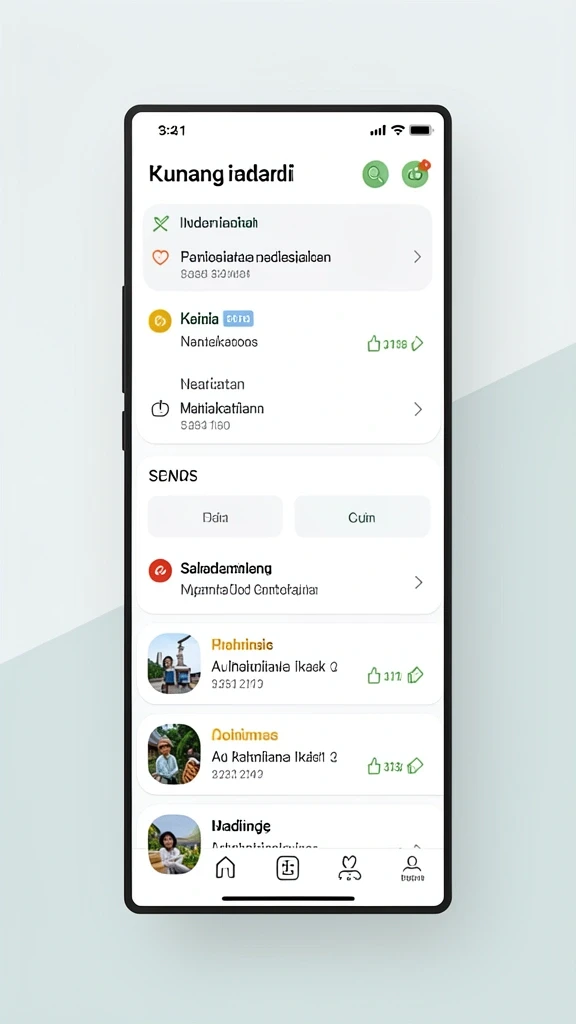Tap the thumbs-up icon next to Nantelkacocs
Image resolution: width=576 pixels, height=1024 pixels.
click(x=374, y=344)
